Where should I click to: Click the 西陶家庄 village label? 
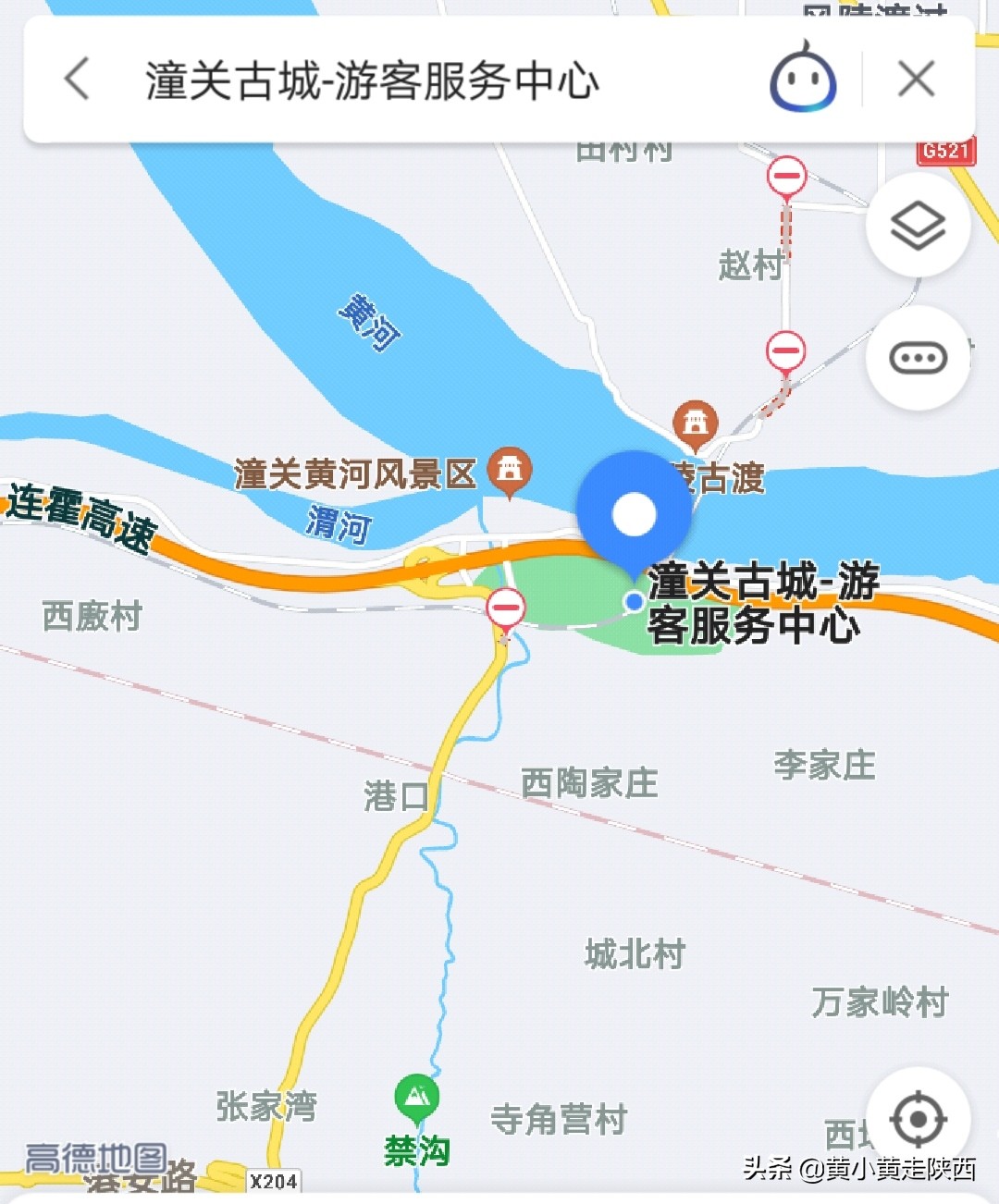588,781
